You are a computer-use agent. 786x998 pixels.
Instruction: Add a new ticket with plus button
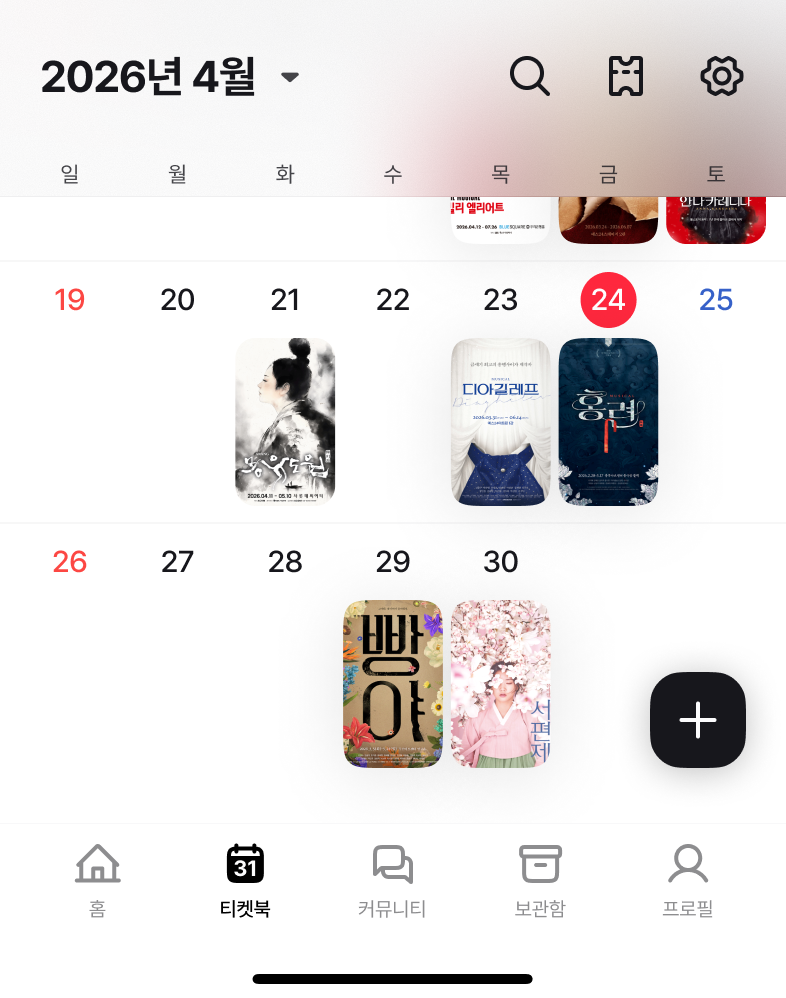click(697, 720)
